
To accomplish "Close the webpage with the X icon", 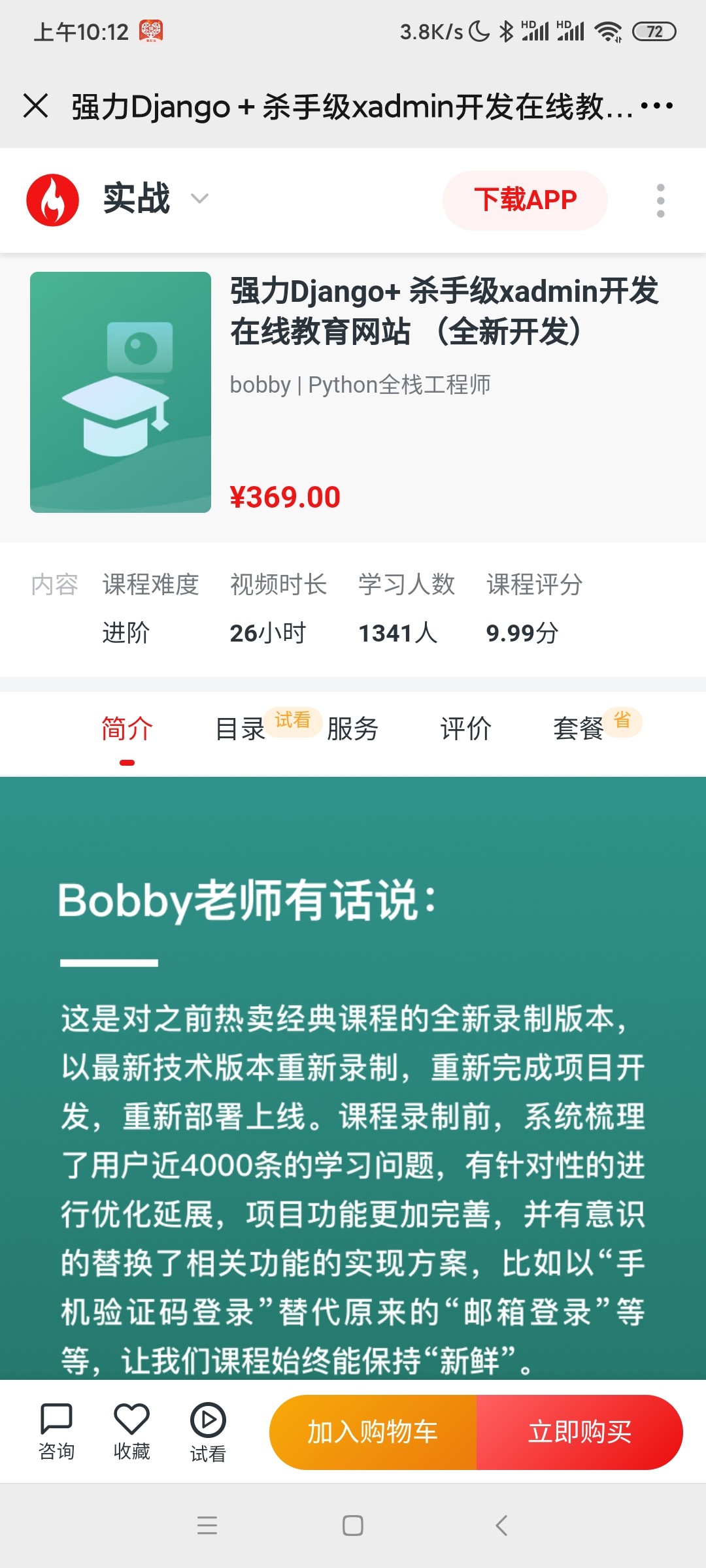I will click(x=35, y=105).
